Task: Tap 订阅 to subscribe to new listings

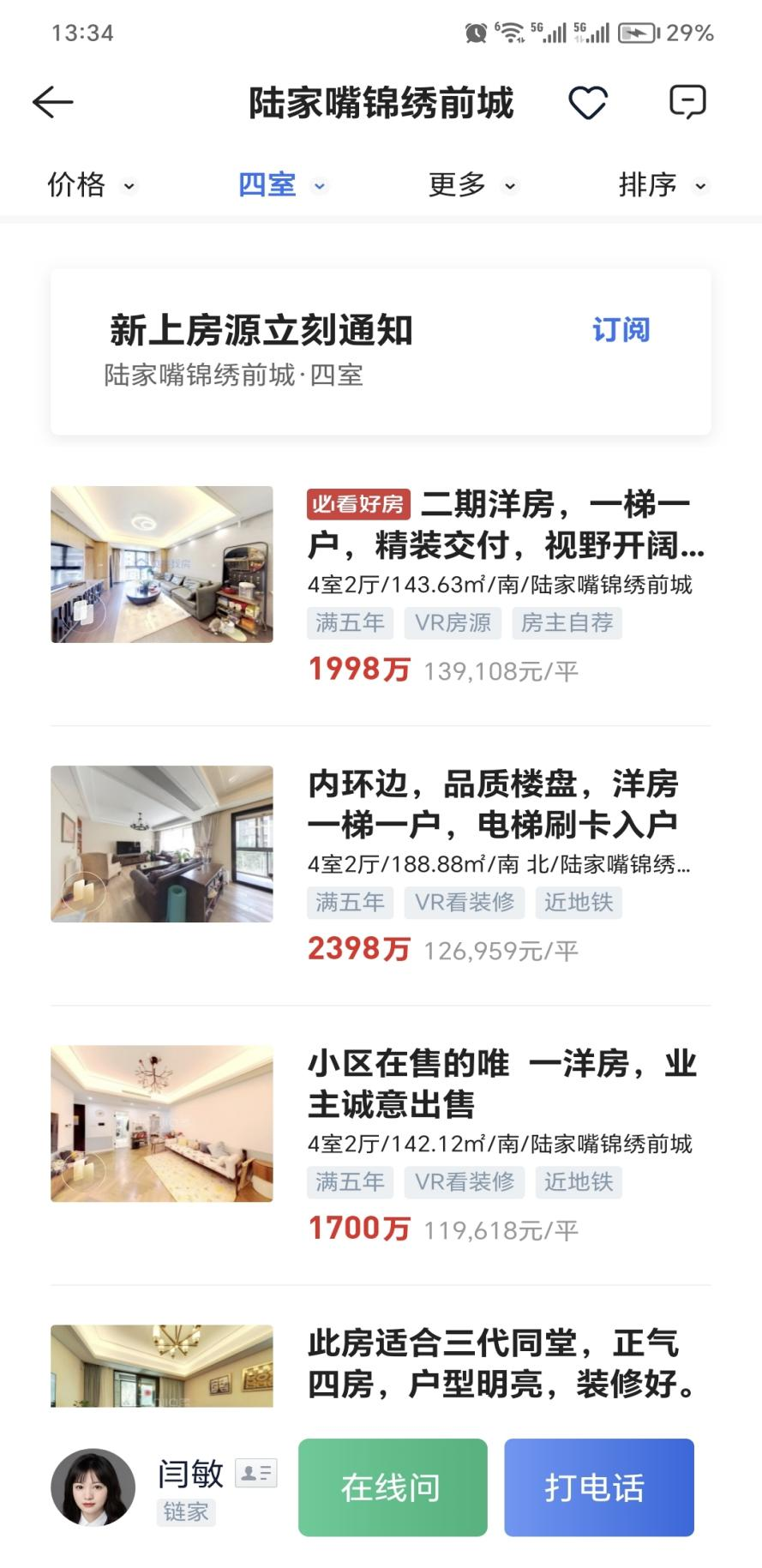Action: [x=621, y=328]
